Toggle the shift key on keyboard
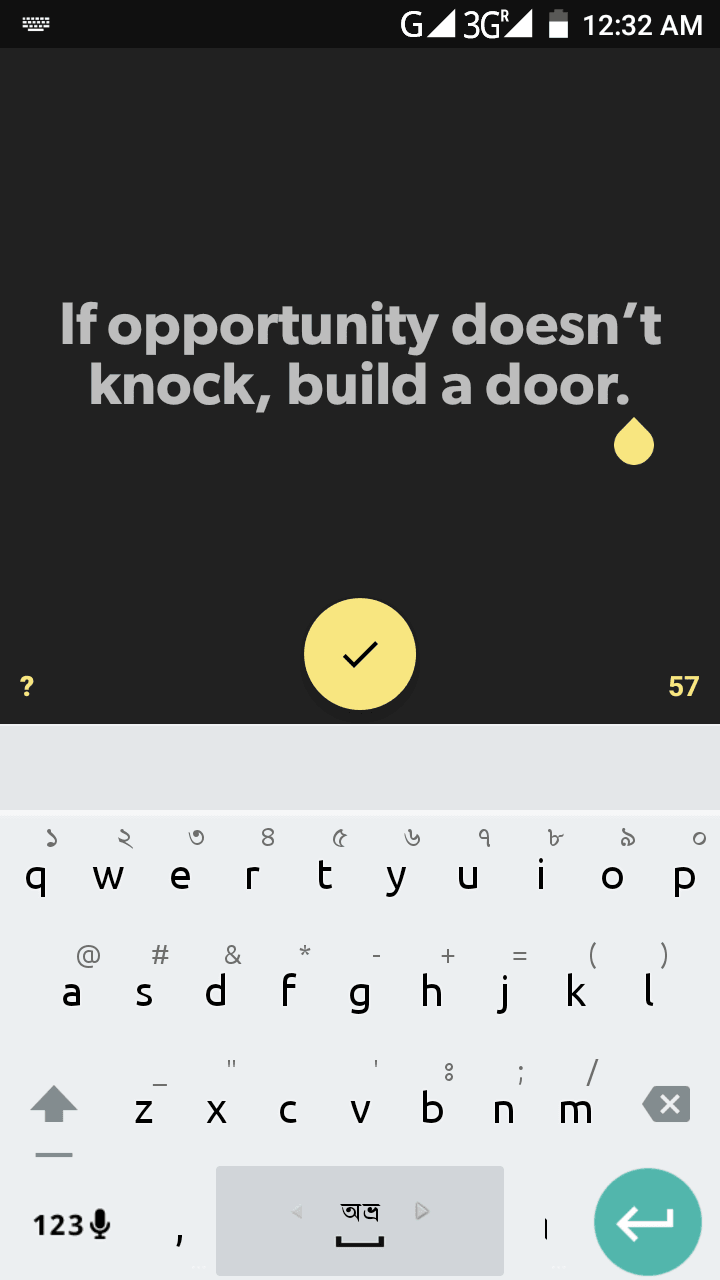Image resolution: width=720 pixels, height=1280 pixels. click(x=54, y=1106)
